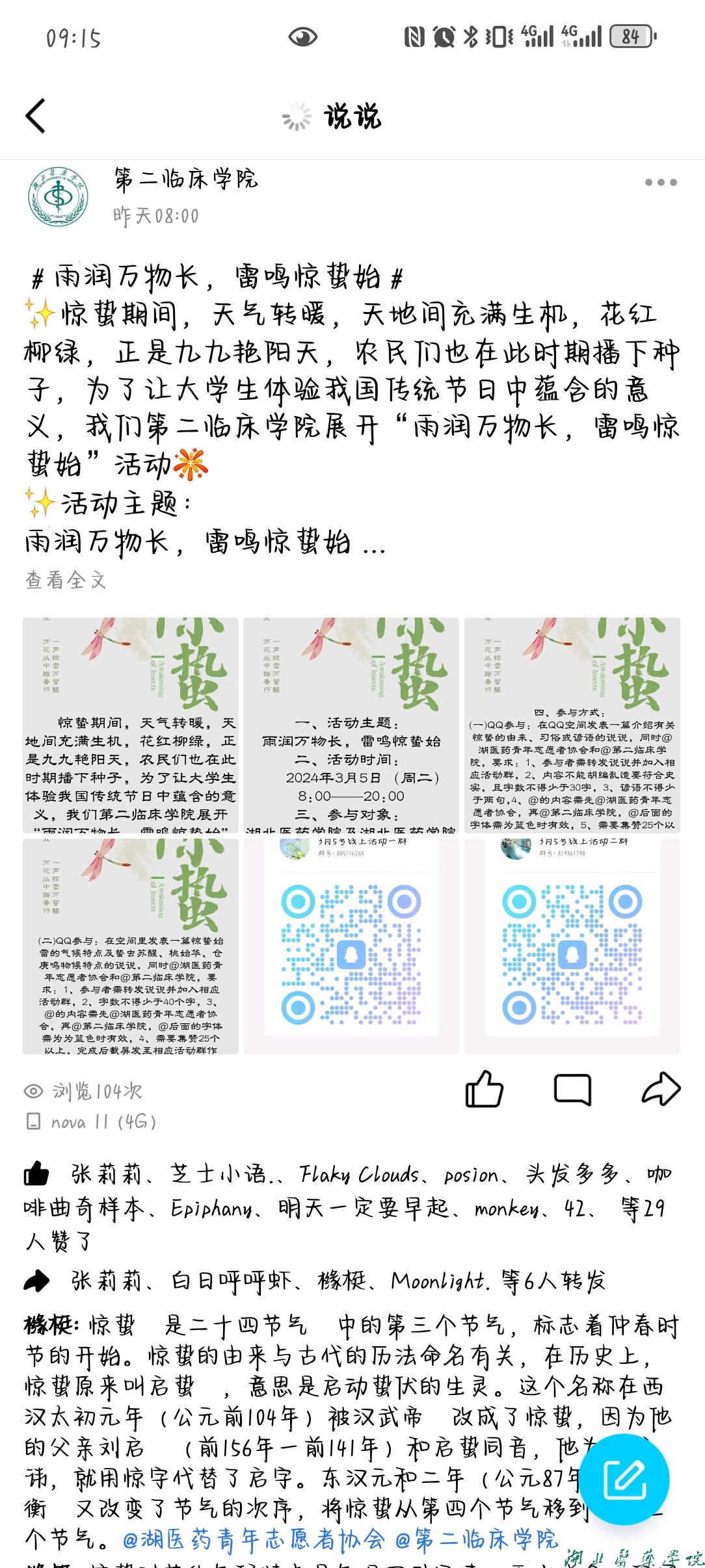Like the post with the thumbs-up icon

(x=484, y=1088)
